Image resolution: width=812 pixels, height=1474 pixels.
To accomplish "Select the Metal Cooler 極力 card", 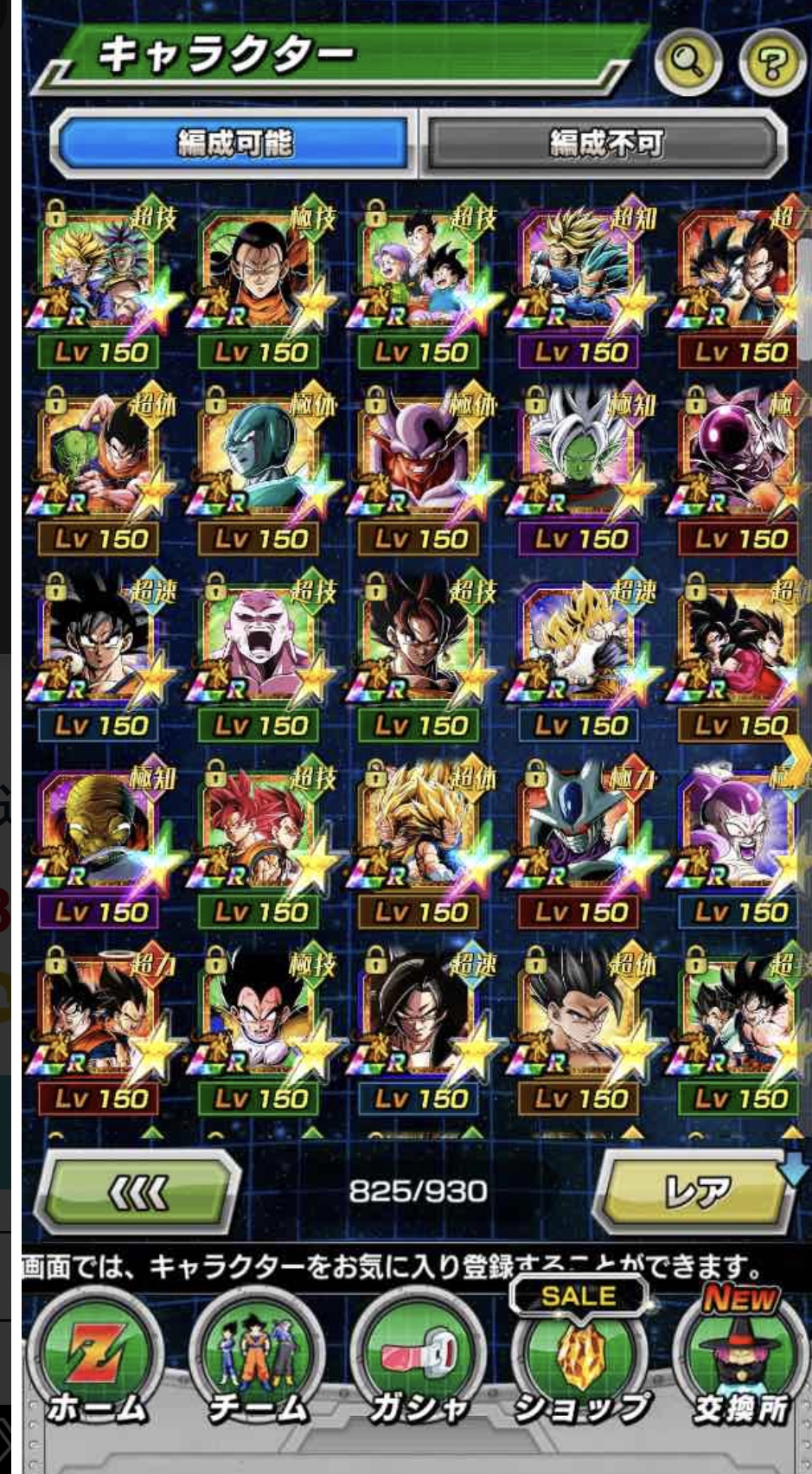I will pos(579,832).
